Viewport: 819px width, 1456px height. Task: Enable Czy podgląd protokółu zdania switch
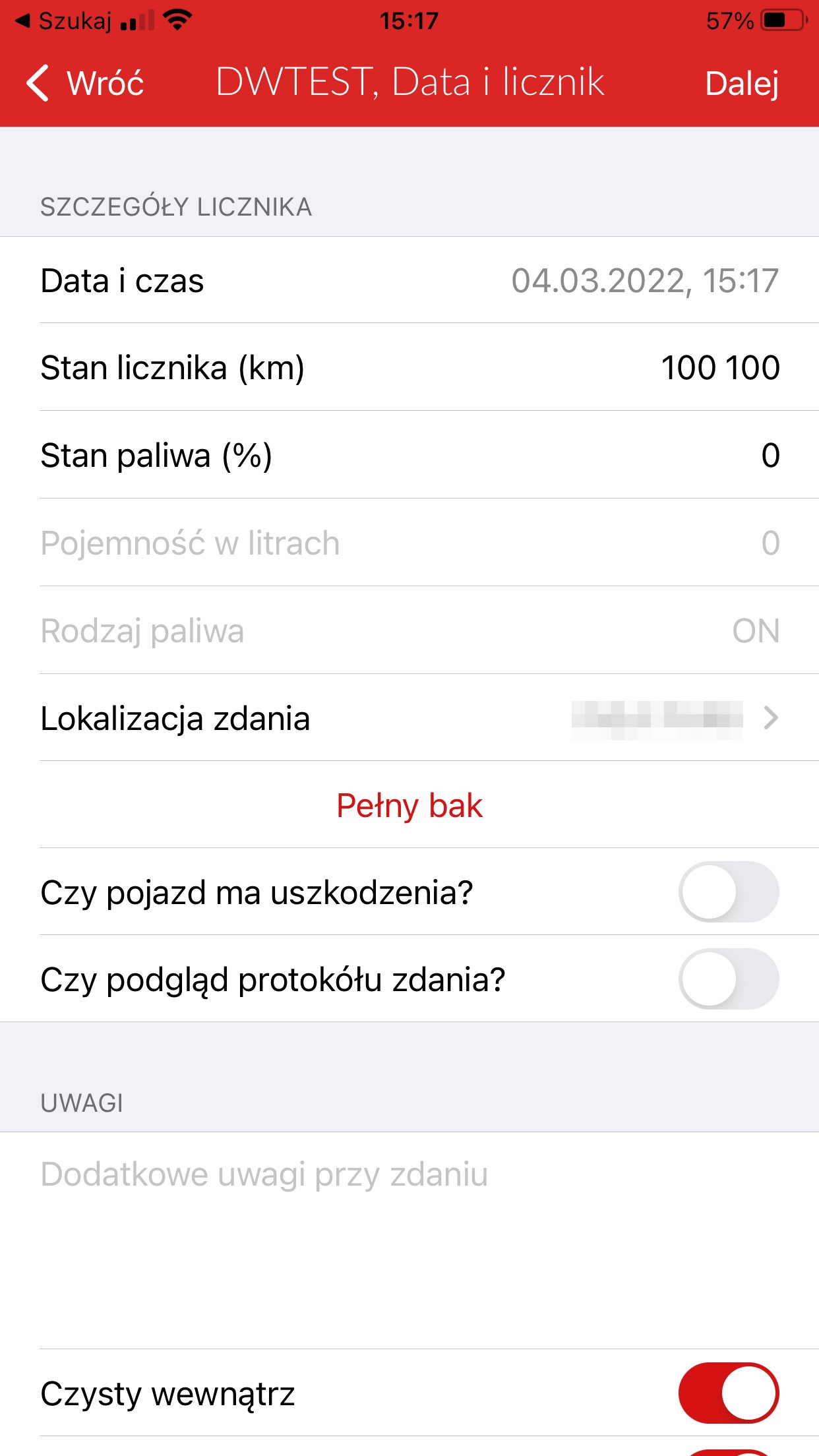click(728, 979)
